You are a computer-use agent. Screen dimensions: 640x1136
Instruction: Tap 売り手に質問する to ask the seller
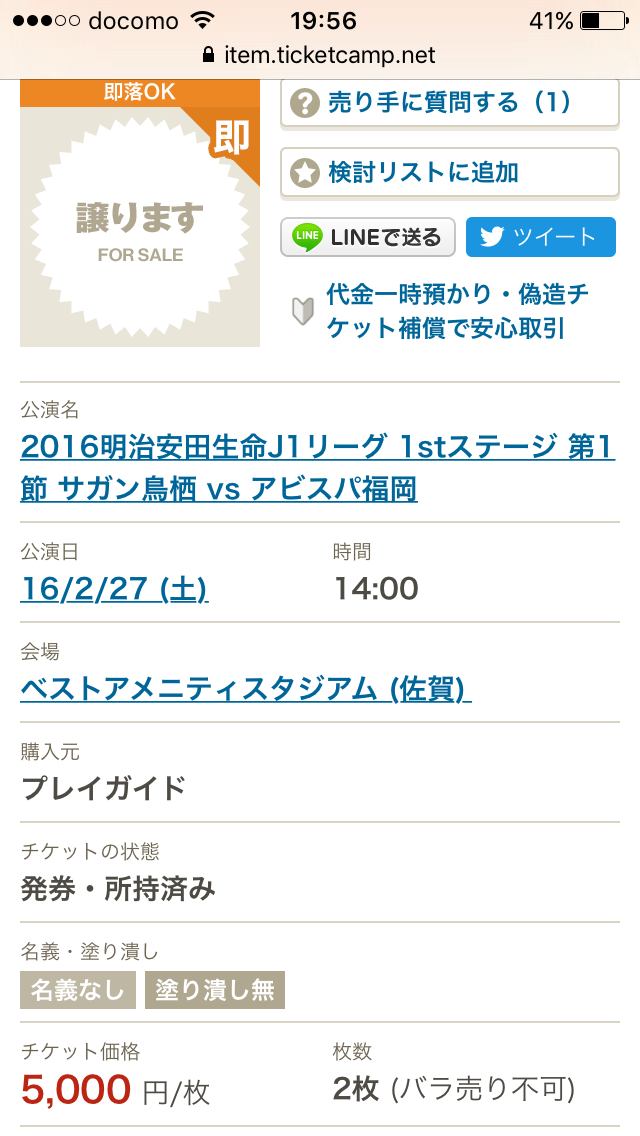pos(449,103)
